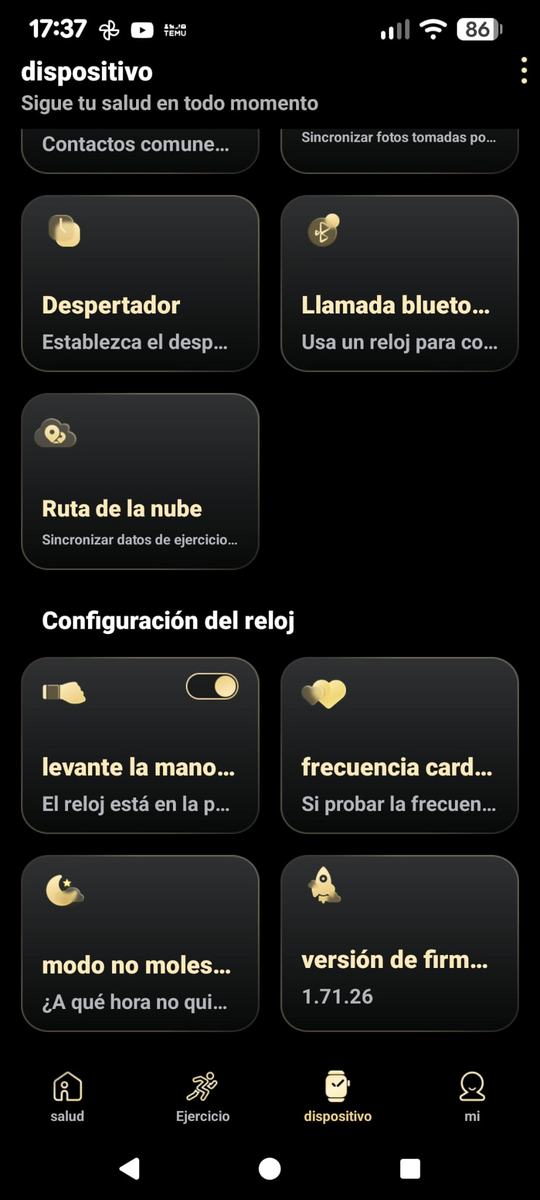Switch to the salud tab
The width and height of the screenshot is (540, 1200).
68,1097
